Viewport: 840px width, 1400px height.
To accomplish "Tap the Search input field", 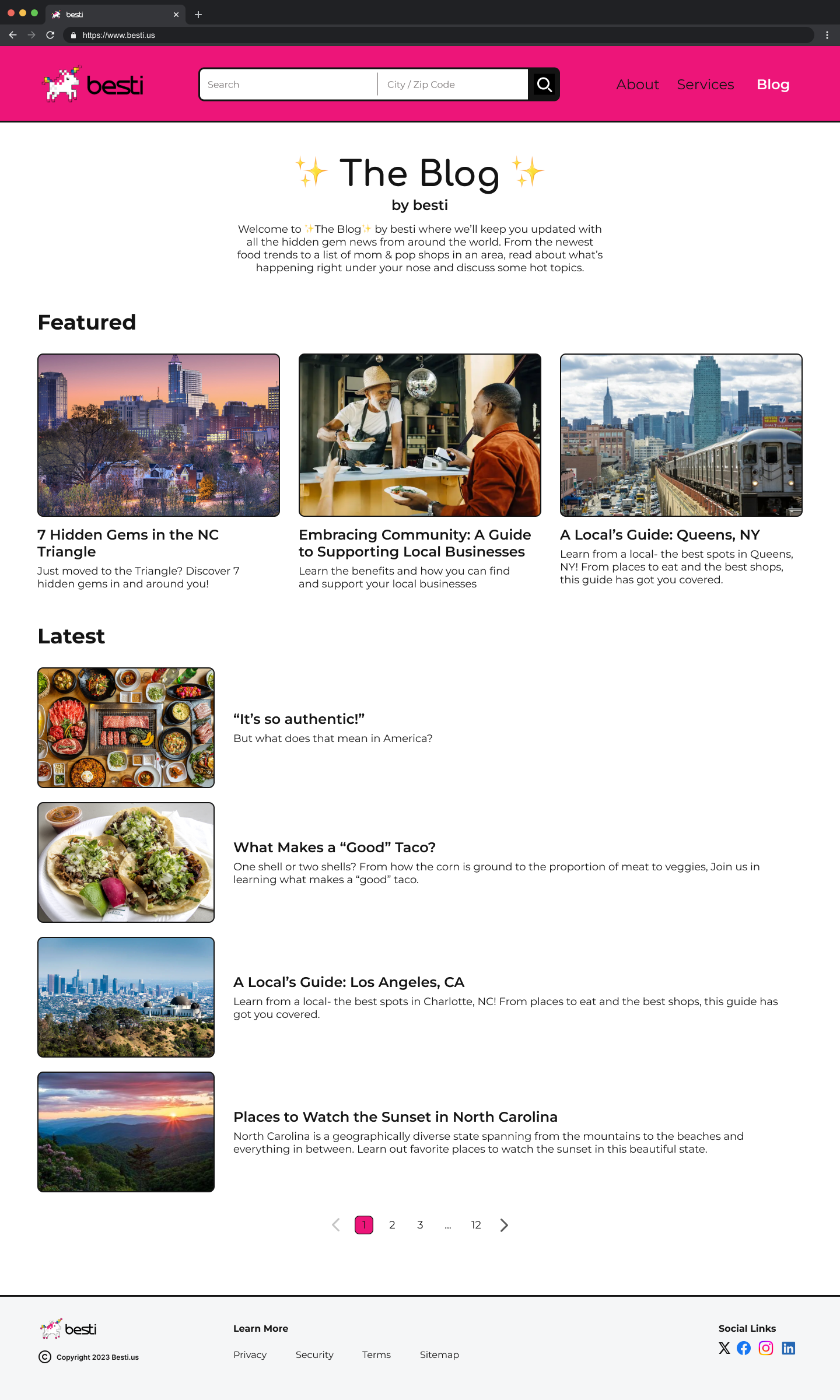I will [x=289, y=85].
